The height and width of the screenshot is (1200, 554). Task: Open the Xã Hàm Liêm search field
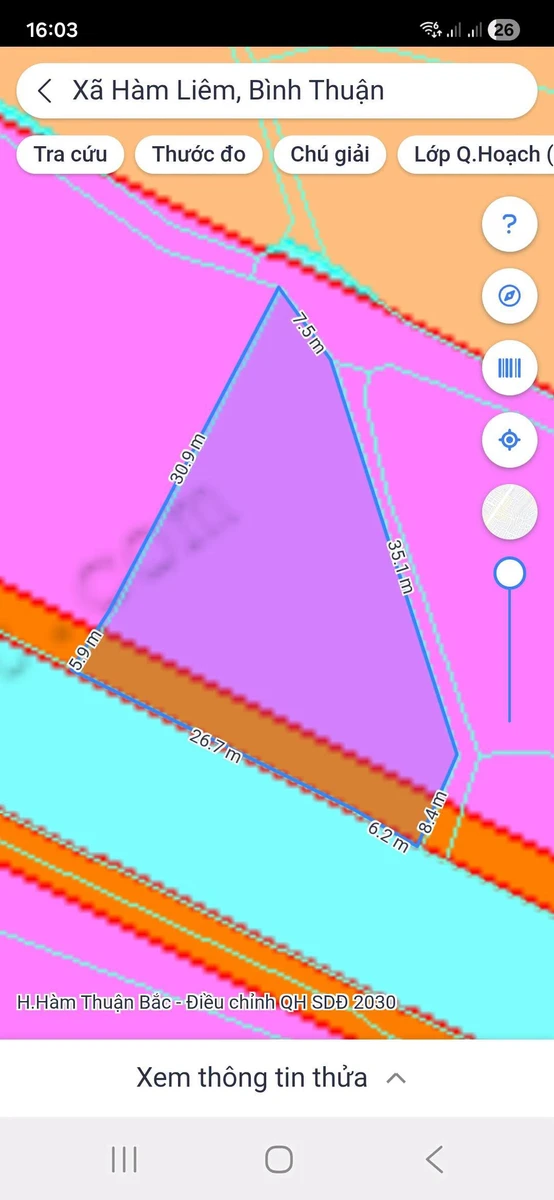coord(277,91)
